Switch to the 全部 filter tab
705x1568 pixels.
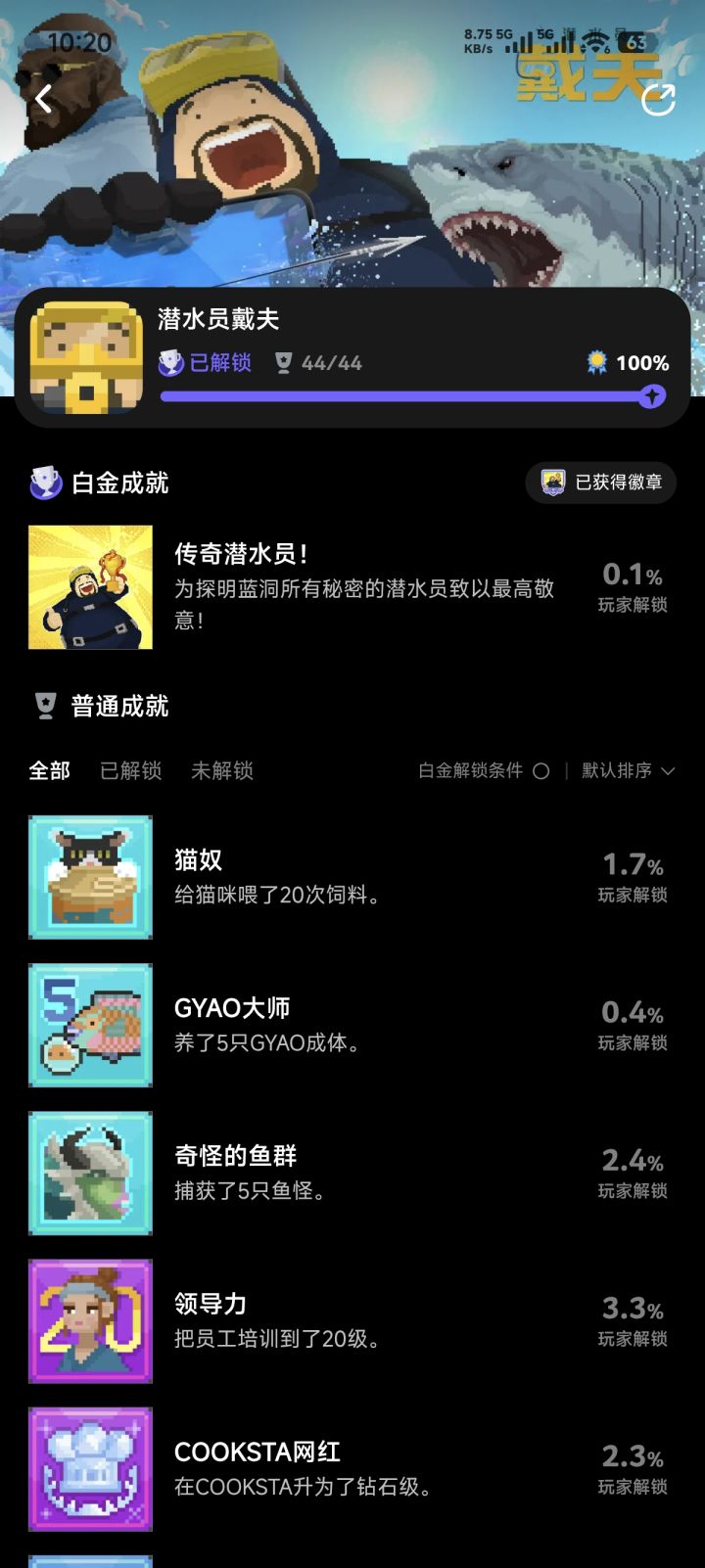click(x=50, y=771)
